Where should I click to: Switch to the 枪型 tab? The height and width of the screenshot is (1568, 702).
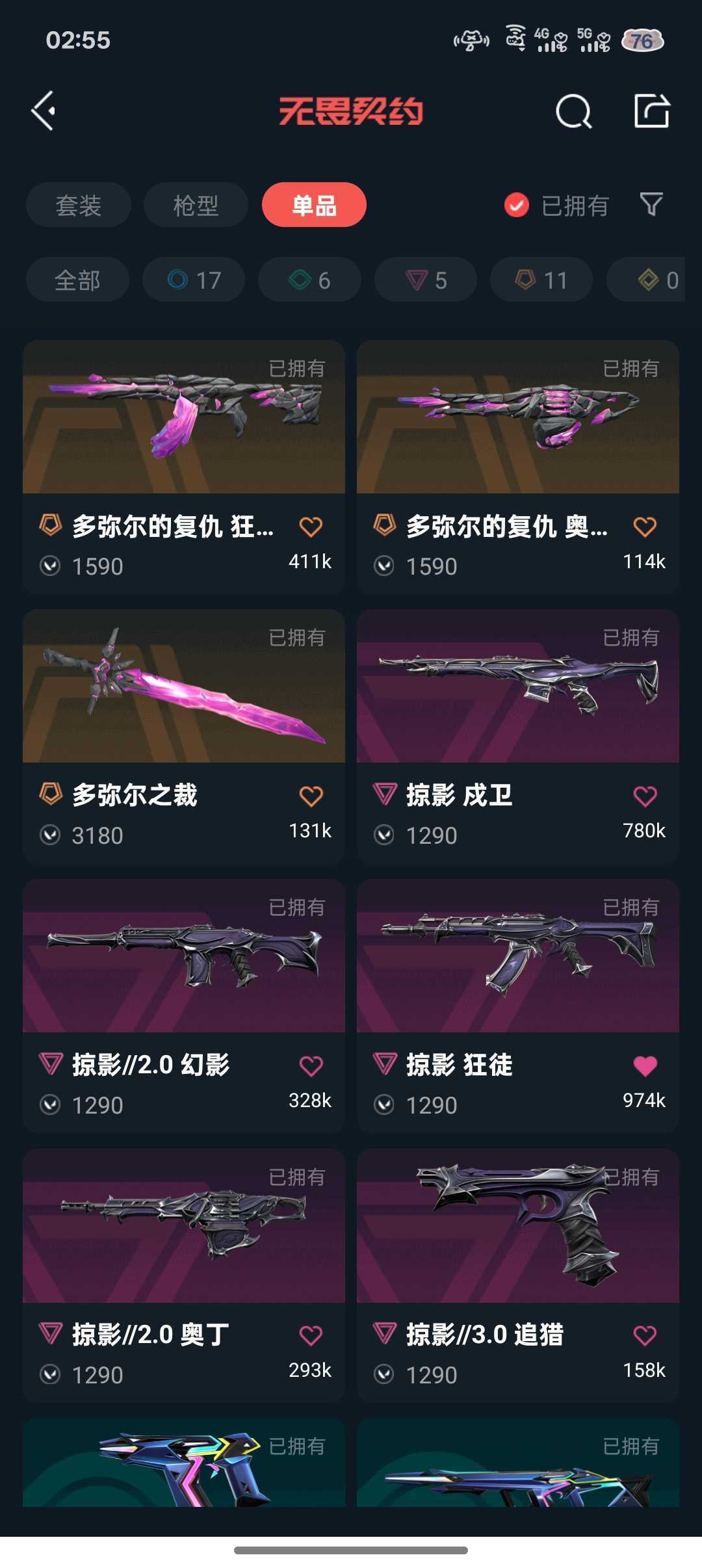click(196, 205)
